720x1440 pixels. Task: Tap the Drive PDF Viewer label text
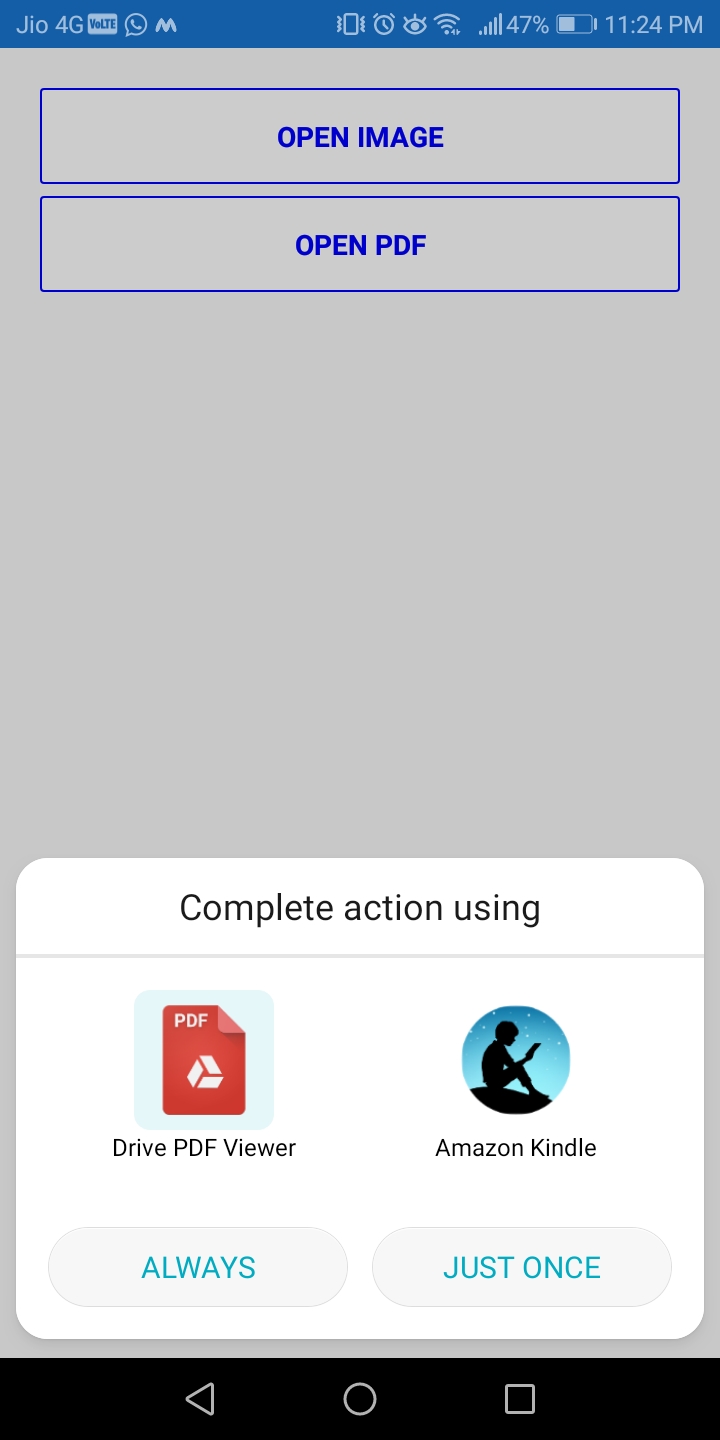coord(204,1147)
